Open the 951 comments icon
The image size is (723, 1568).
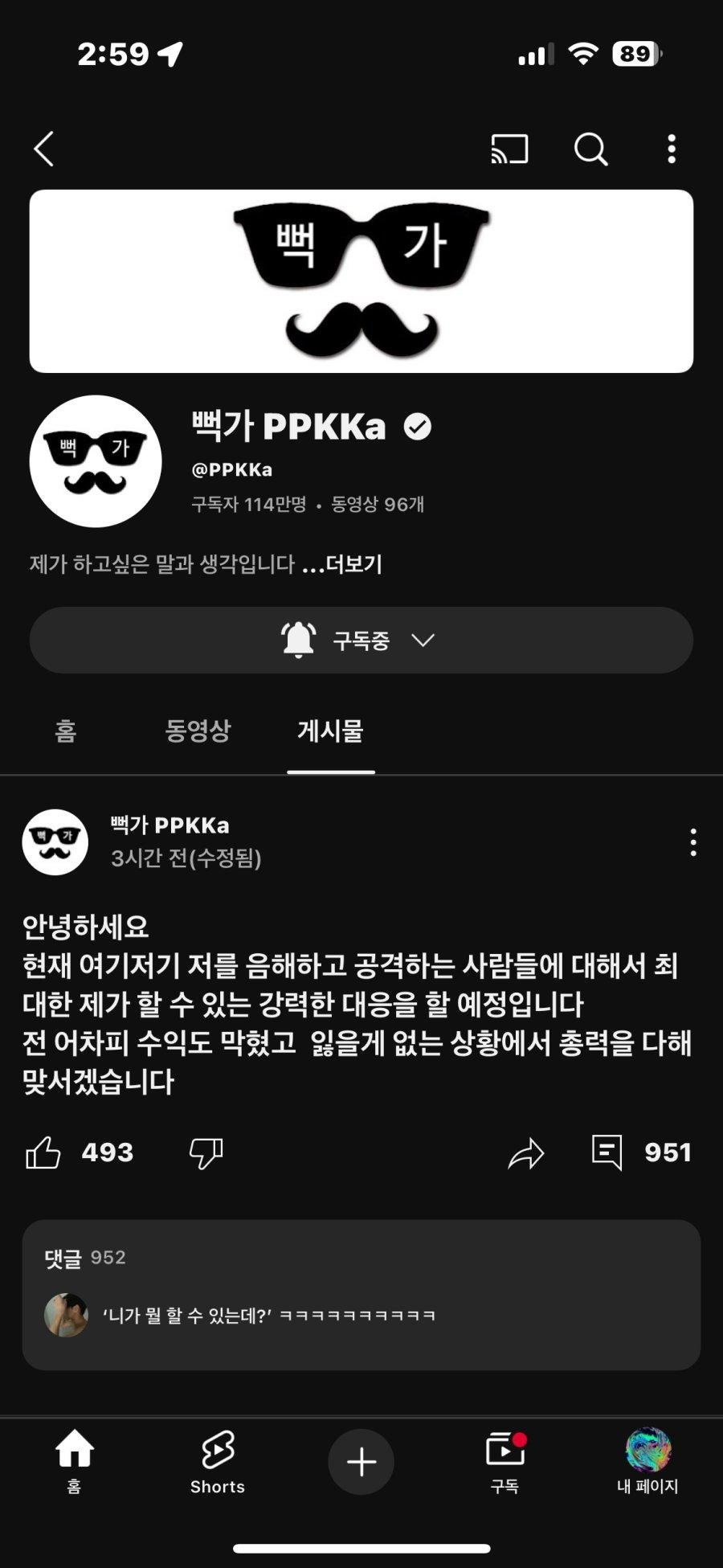(607, 1152)
